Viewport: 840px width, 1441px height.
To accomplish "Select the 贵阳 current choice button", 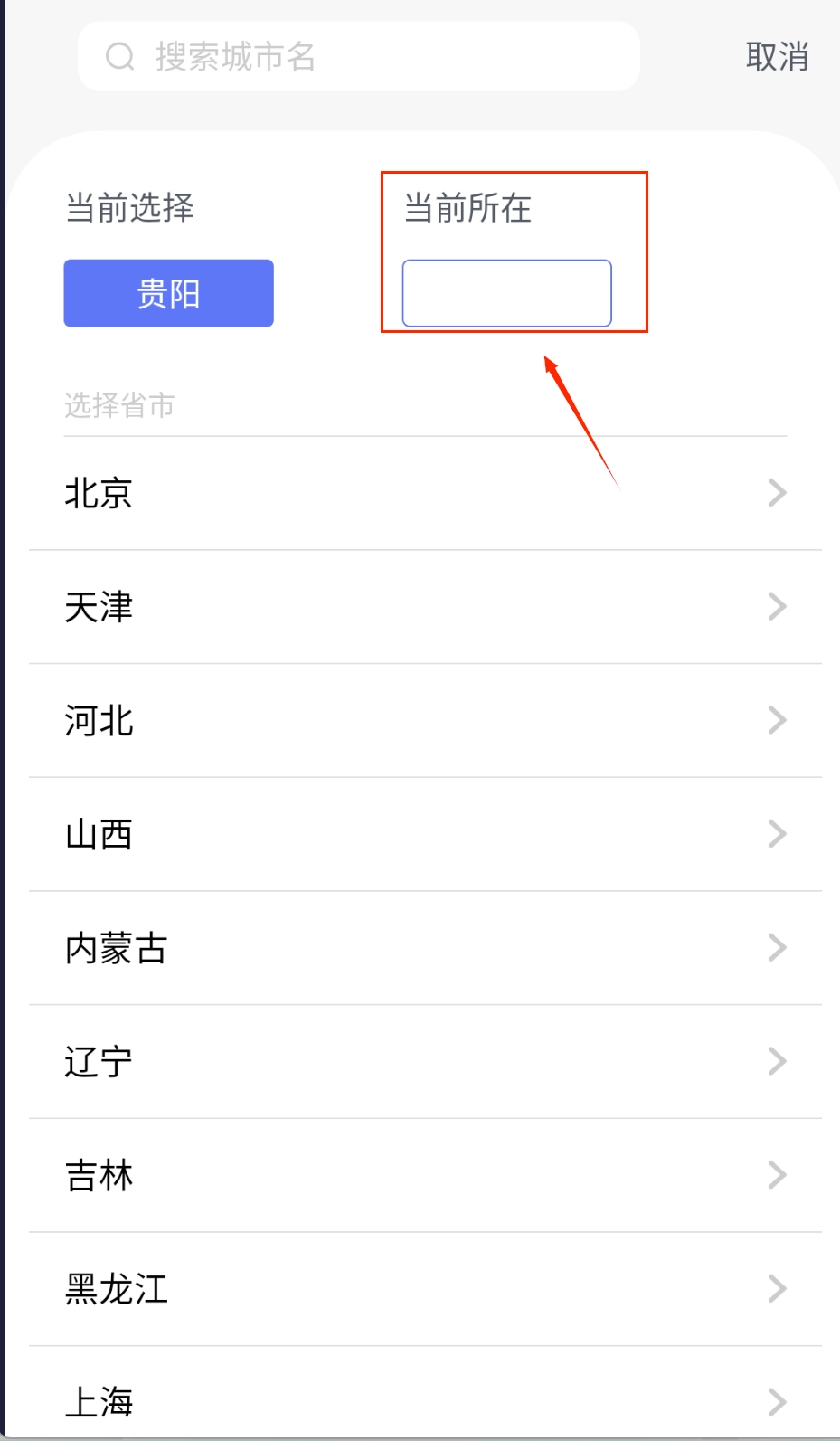I will click(x=168, y=293).
